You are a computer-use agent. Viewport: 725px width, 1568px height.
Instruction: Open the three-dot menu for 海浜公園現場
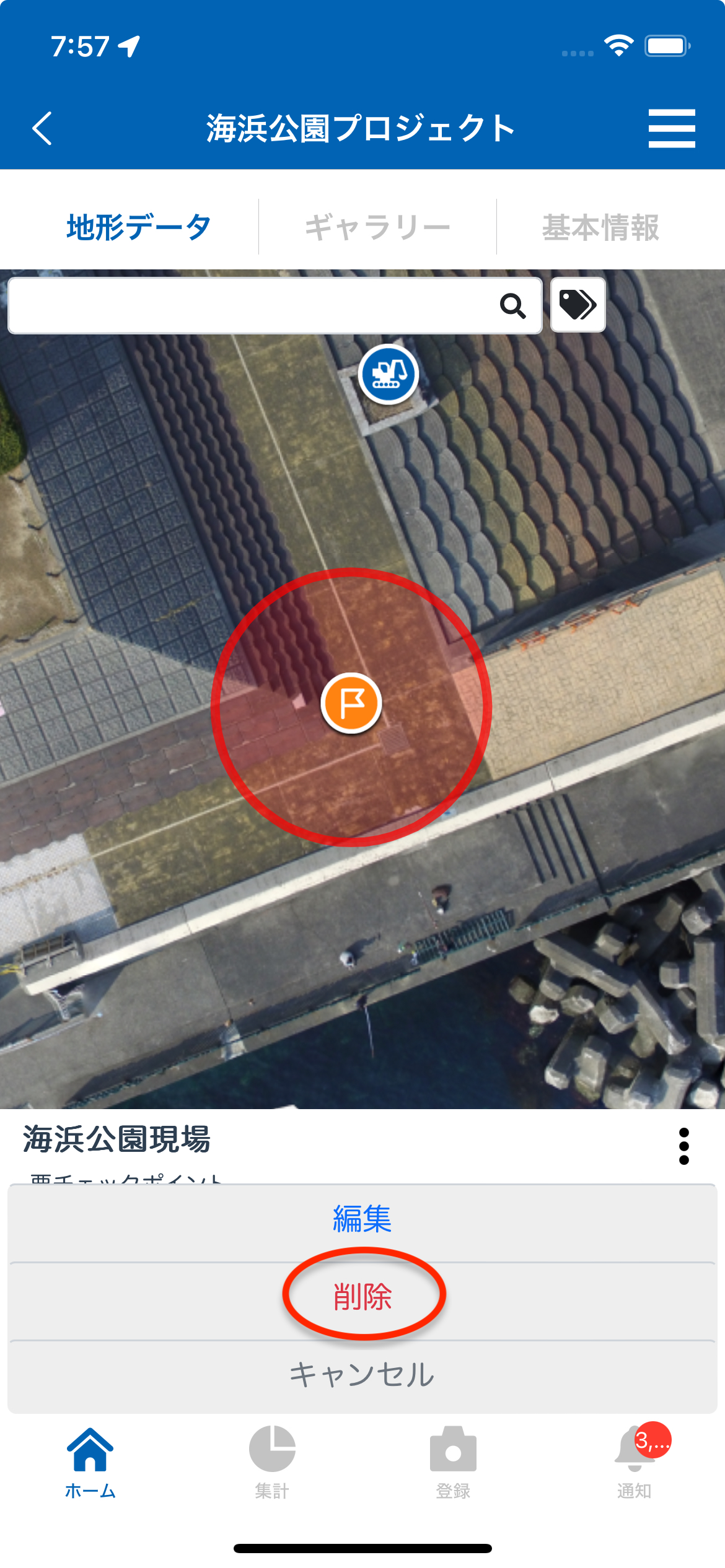[683, 1146]
